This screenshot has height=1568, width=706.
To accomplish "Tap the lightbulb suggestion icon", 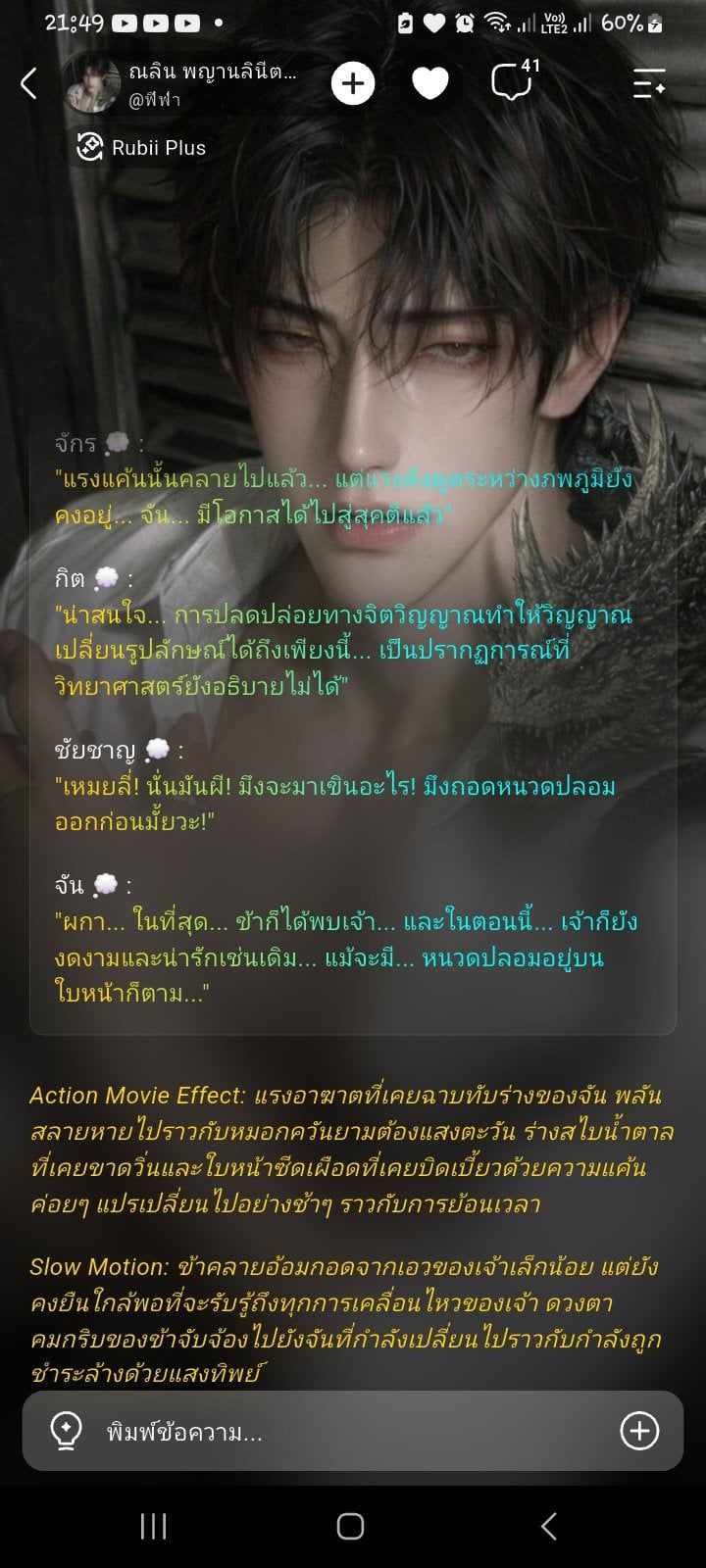I will click(66, 1431).
